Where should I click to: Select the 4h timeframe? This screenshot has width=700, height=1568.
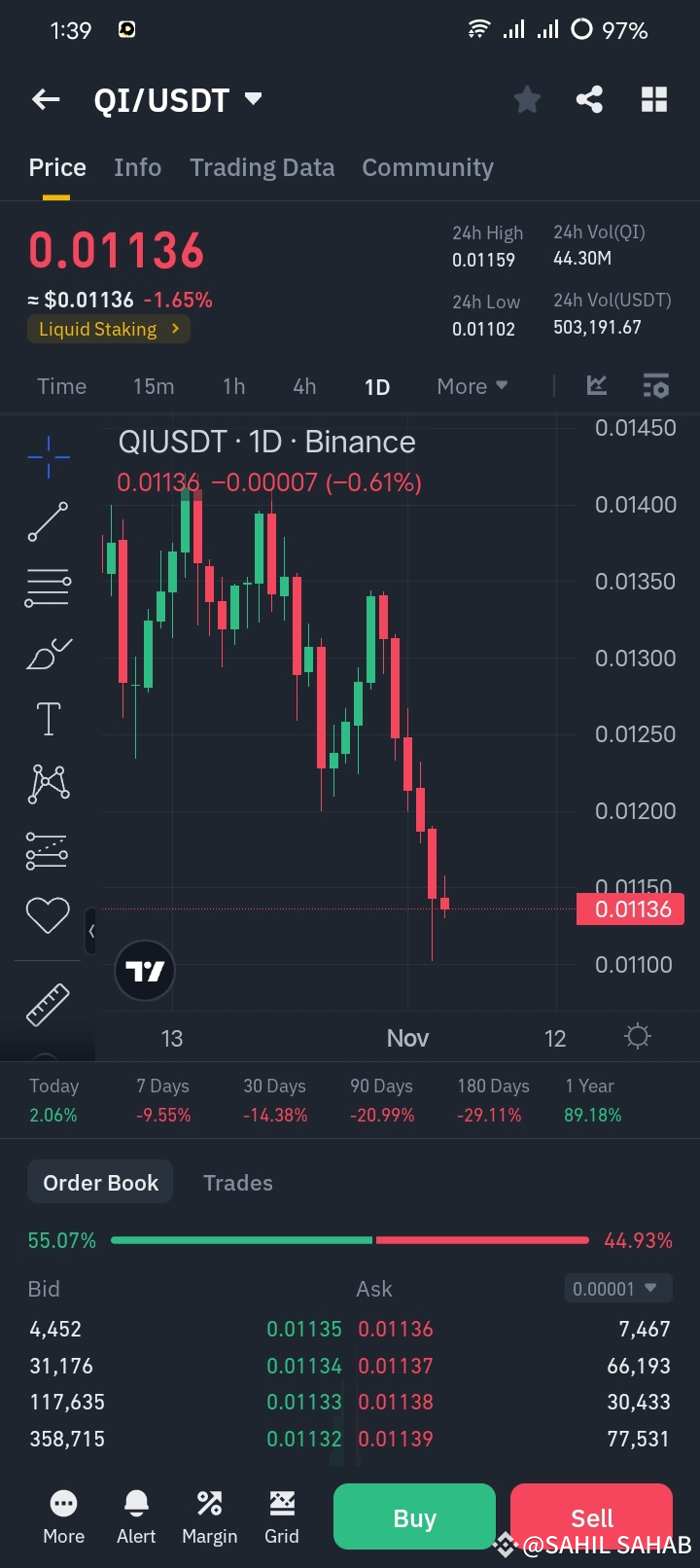point(303,386)
